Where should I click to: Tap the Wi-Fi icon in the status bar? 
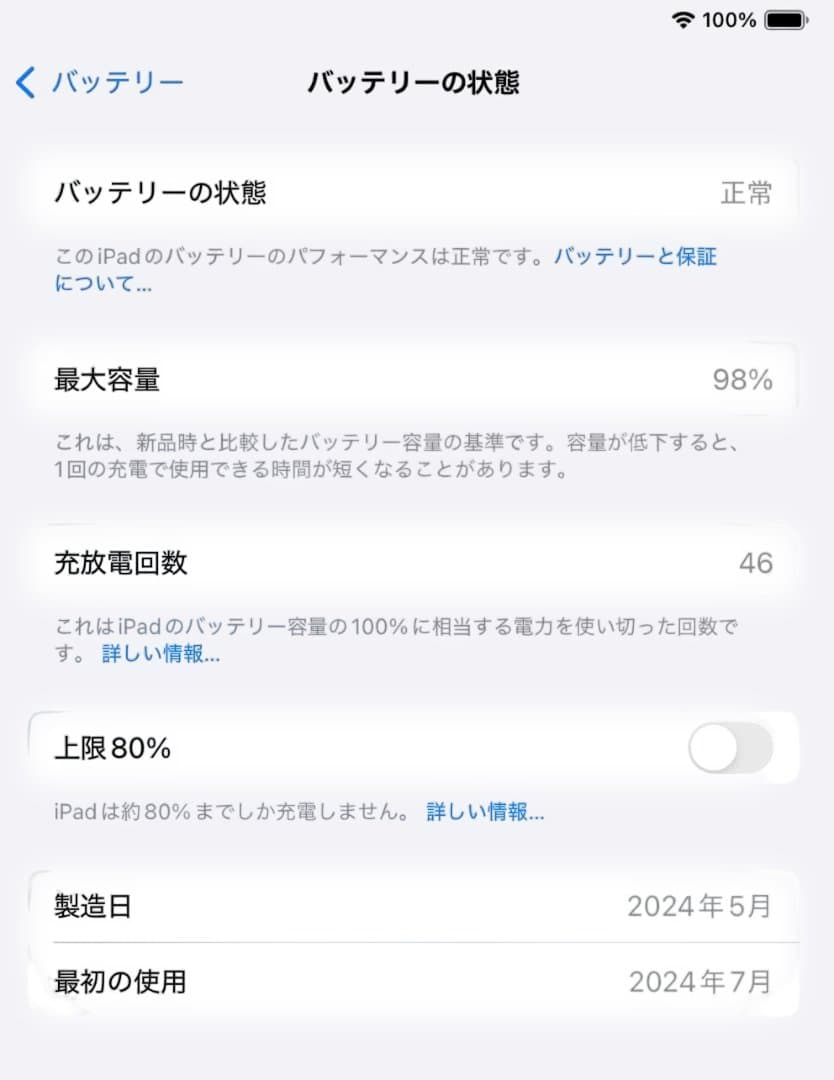[x=683, y=17]
